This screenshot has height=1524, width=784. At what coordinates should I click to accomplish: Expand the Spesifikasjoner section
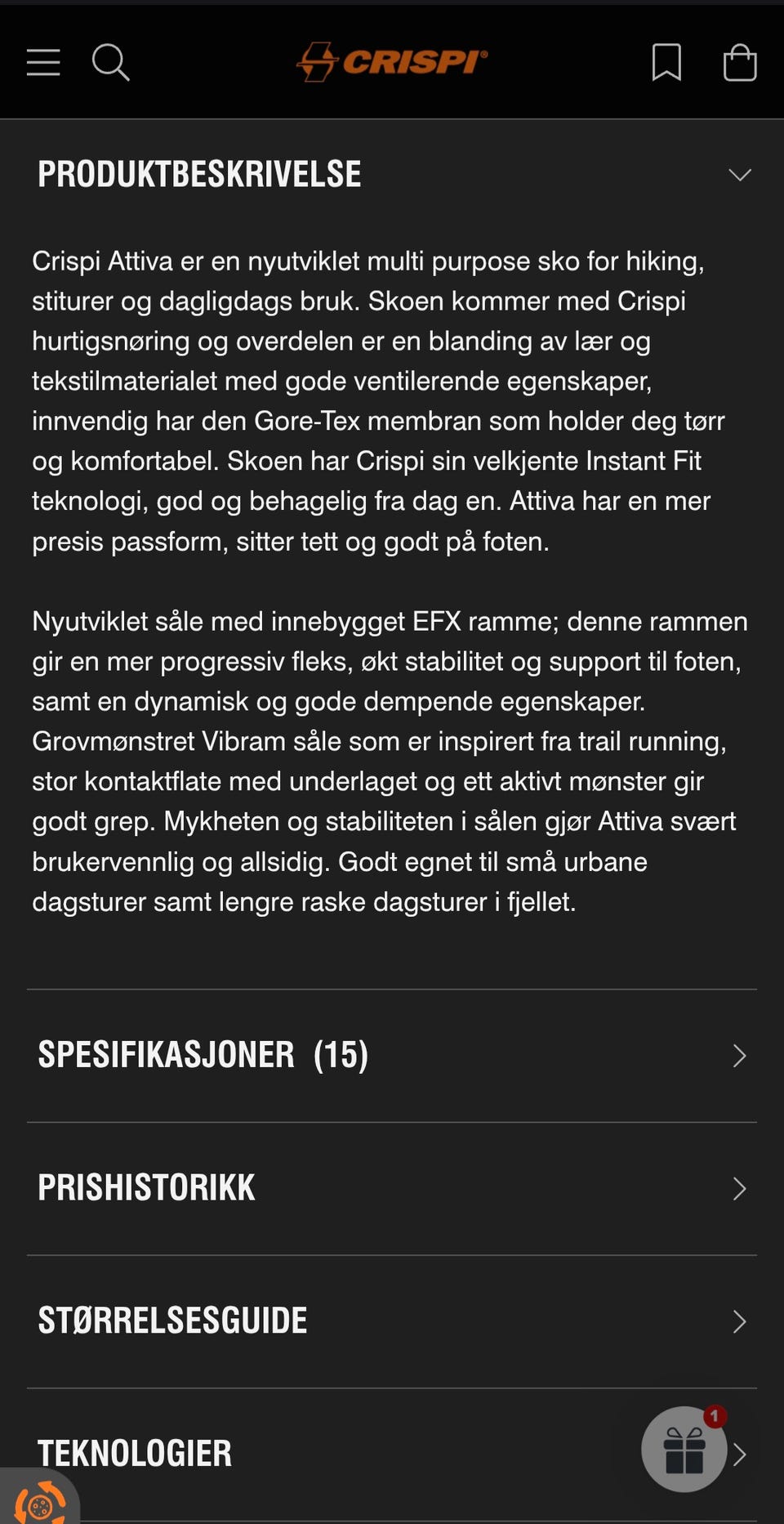pyautogui.click(x=739, y=1056)
